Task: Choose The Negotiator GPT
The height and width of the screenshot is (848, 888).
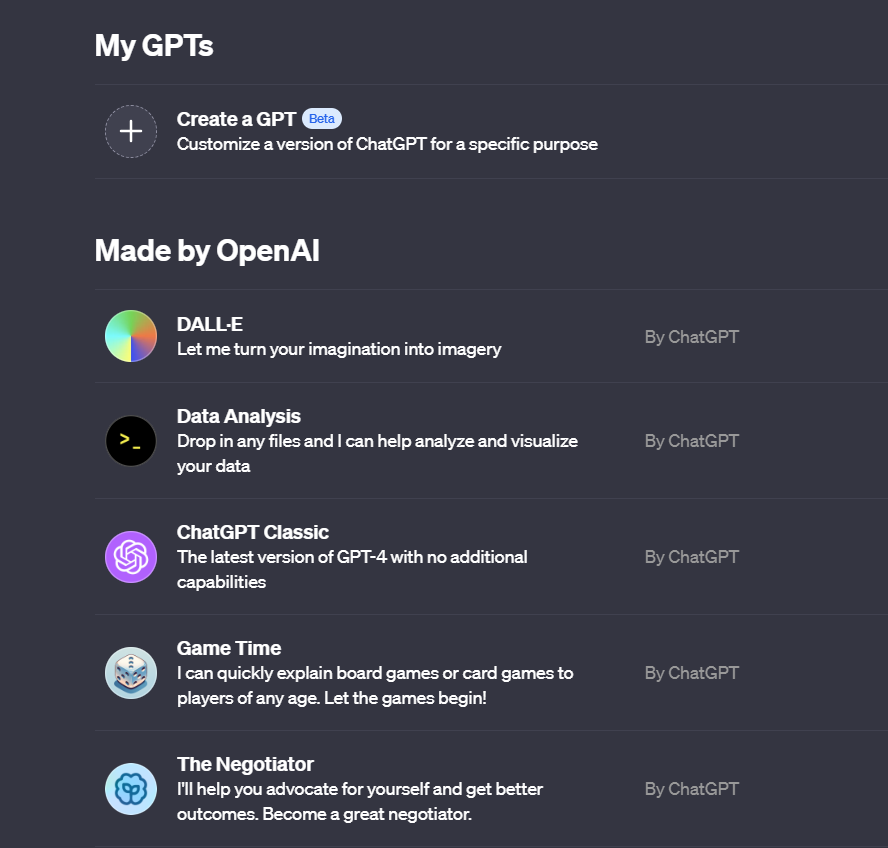Action: [245, 764]
